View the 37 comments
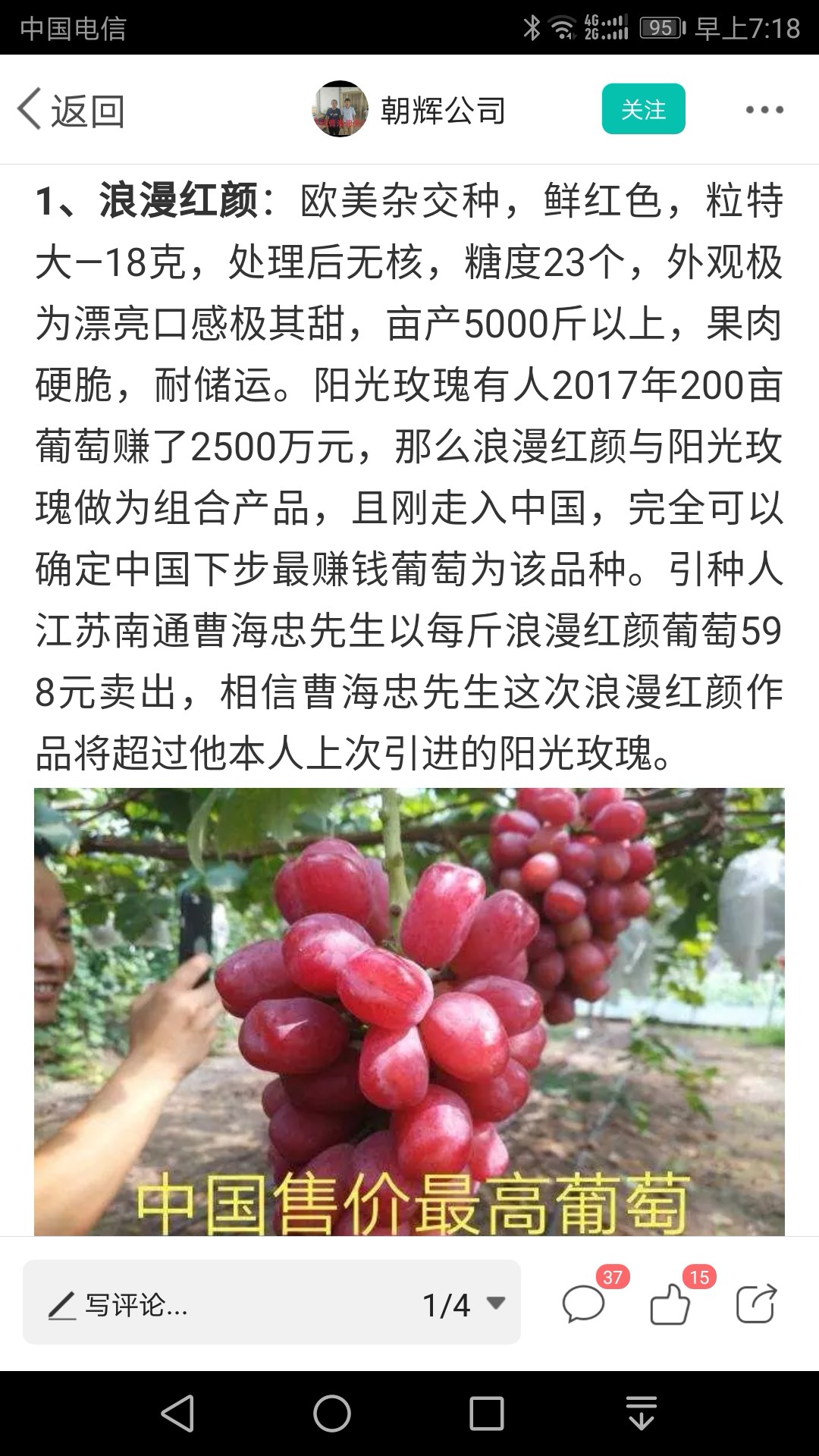 pyautogui.click(x=584, y=1304)
